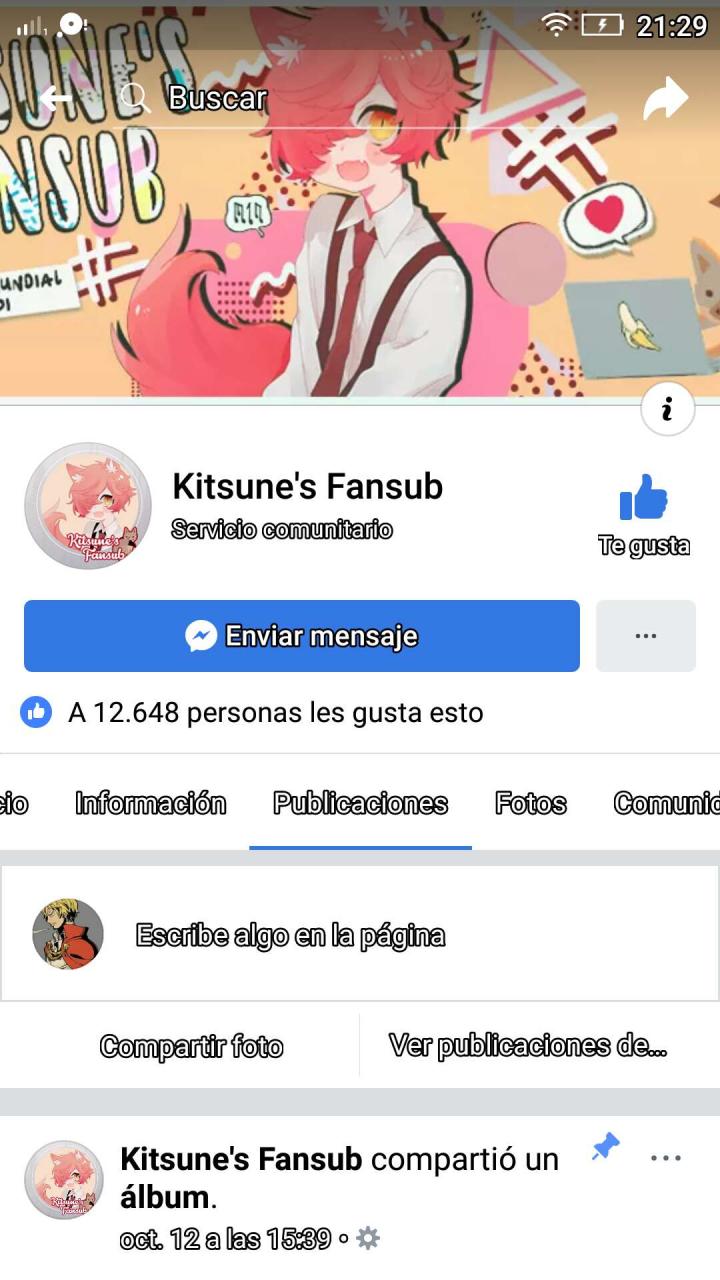This screenshot has width=720, height=1280.
Task: Tap Compartir foto
Action: pyautogui.click(x=191, y=1046)
